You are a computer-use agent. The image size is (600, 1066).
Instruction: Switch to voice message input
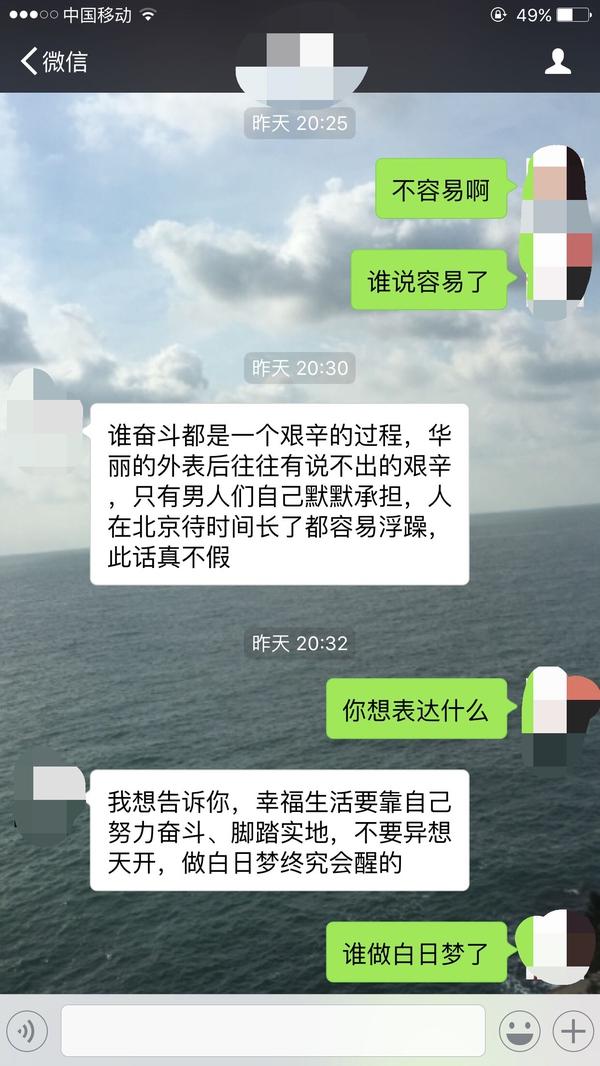[x=28, y=1030]
